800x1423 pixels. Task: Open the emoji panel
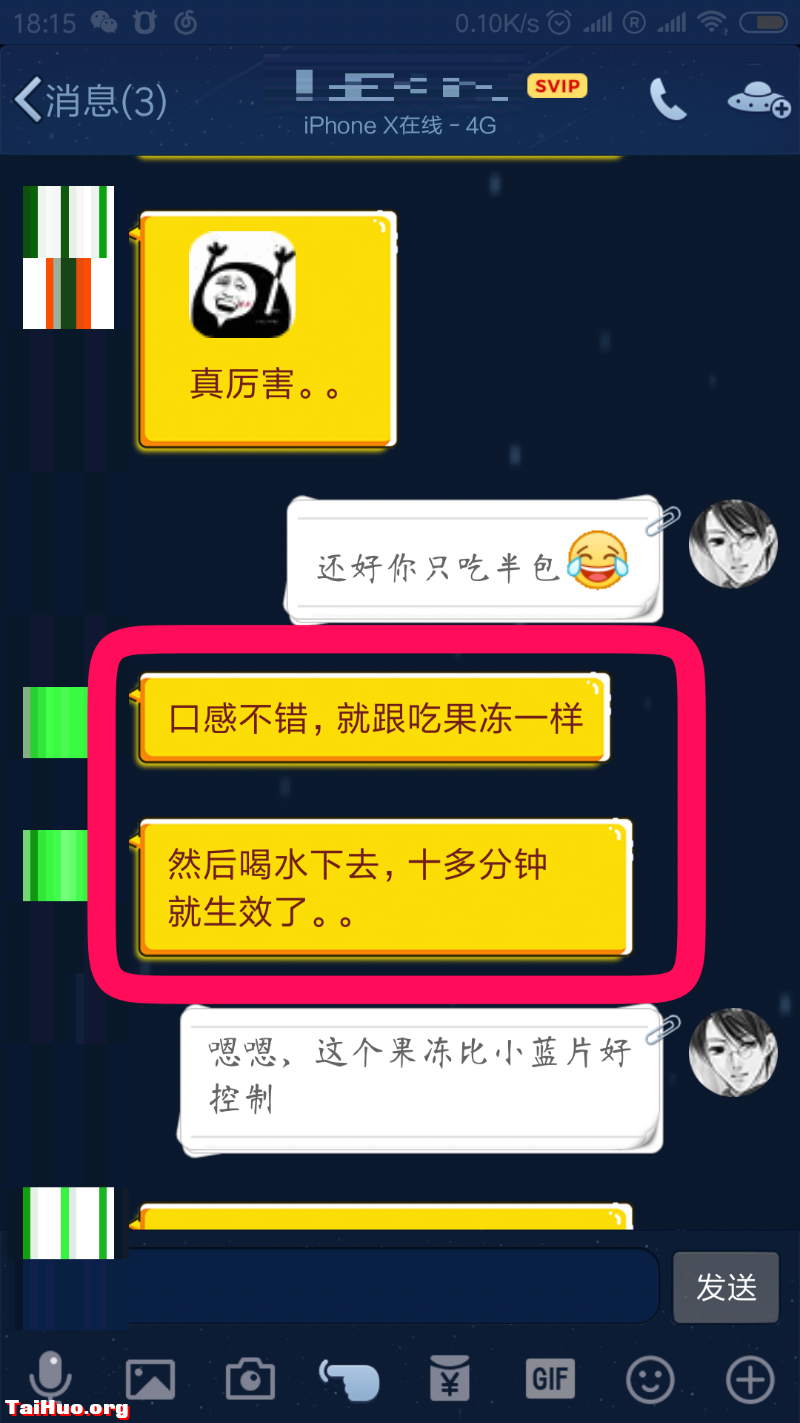pos(650,1380)
